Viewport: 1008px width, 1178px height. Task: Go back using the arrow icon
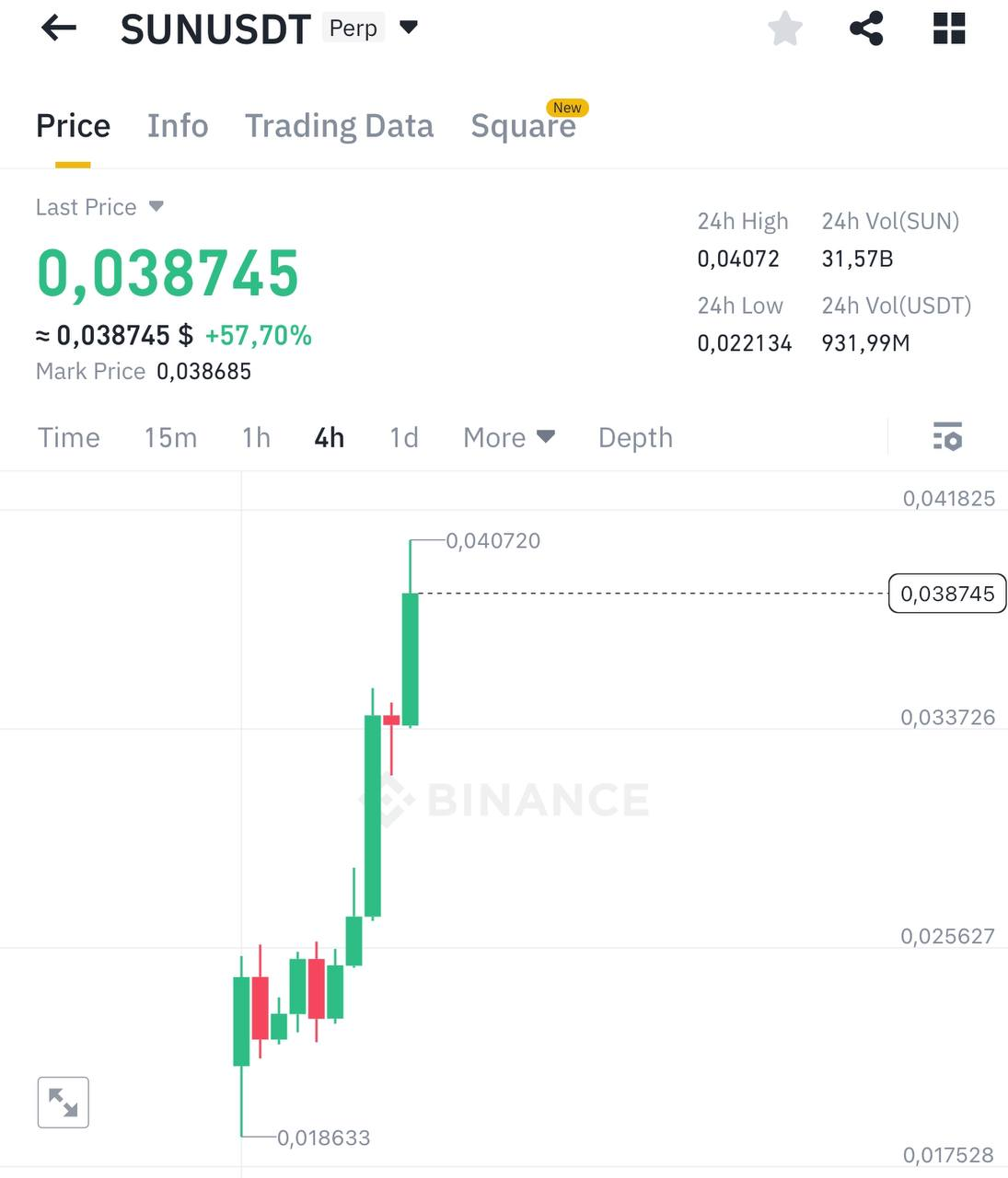(59, 29)
